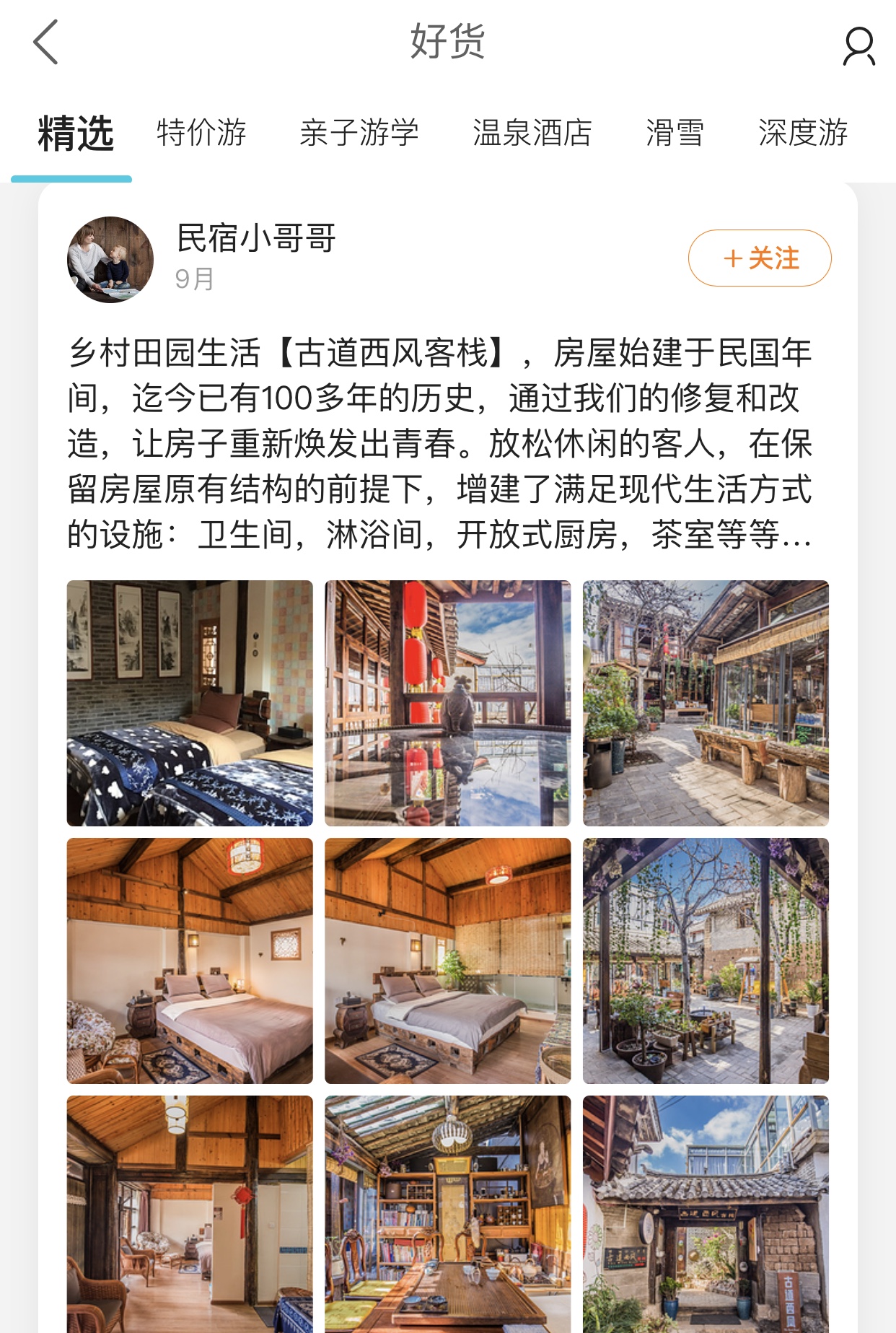The width and height of the screenshot is (896, 1333).
Task: Switch to the 亲子游学 tab
Action: tap(359, 134)
